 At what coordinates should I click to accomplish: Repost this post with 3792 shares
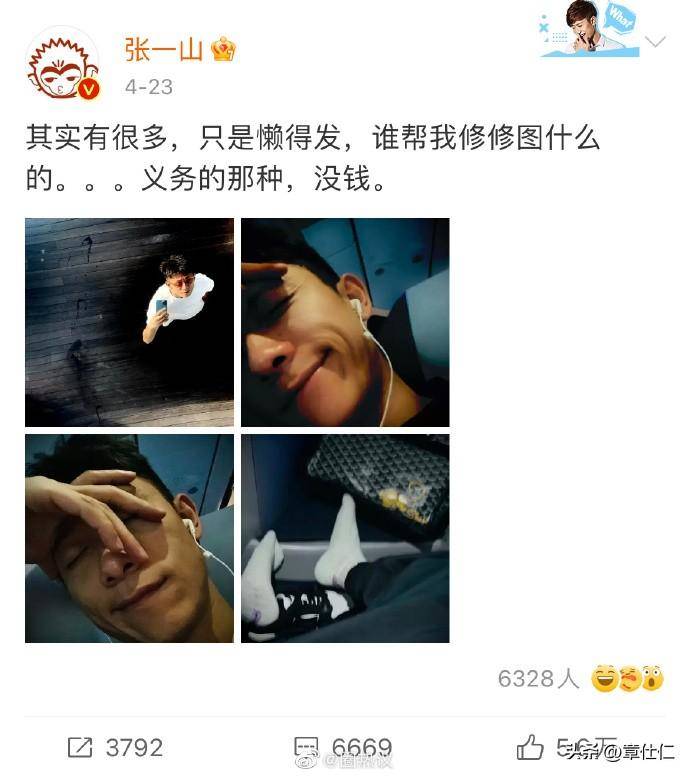(x=114, y=747)
